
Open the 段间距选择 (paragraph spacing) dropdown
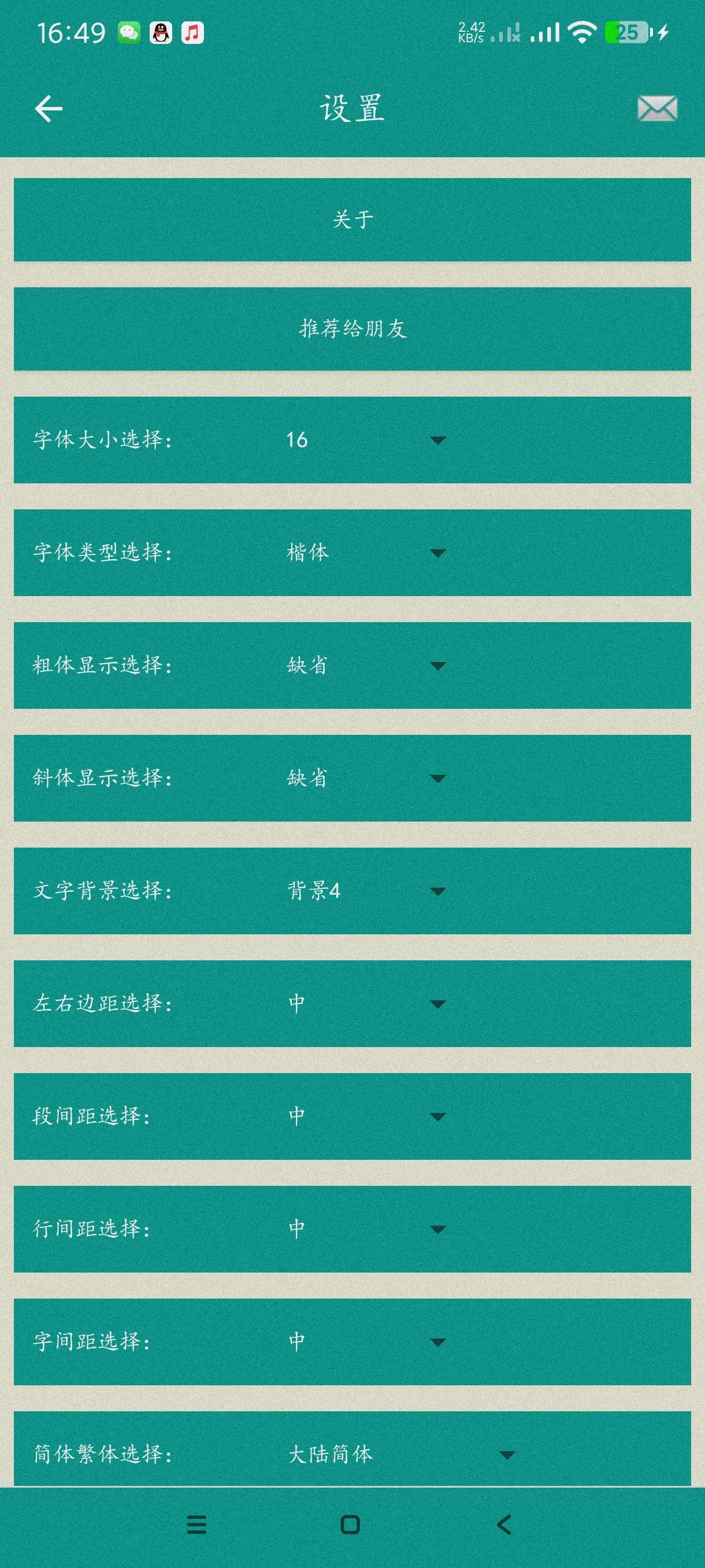[x=365, y=1116]
